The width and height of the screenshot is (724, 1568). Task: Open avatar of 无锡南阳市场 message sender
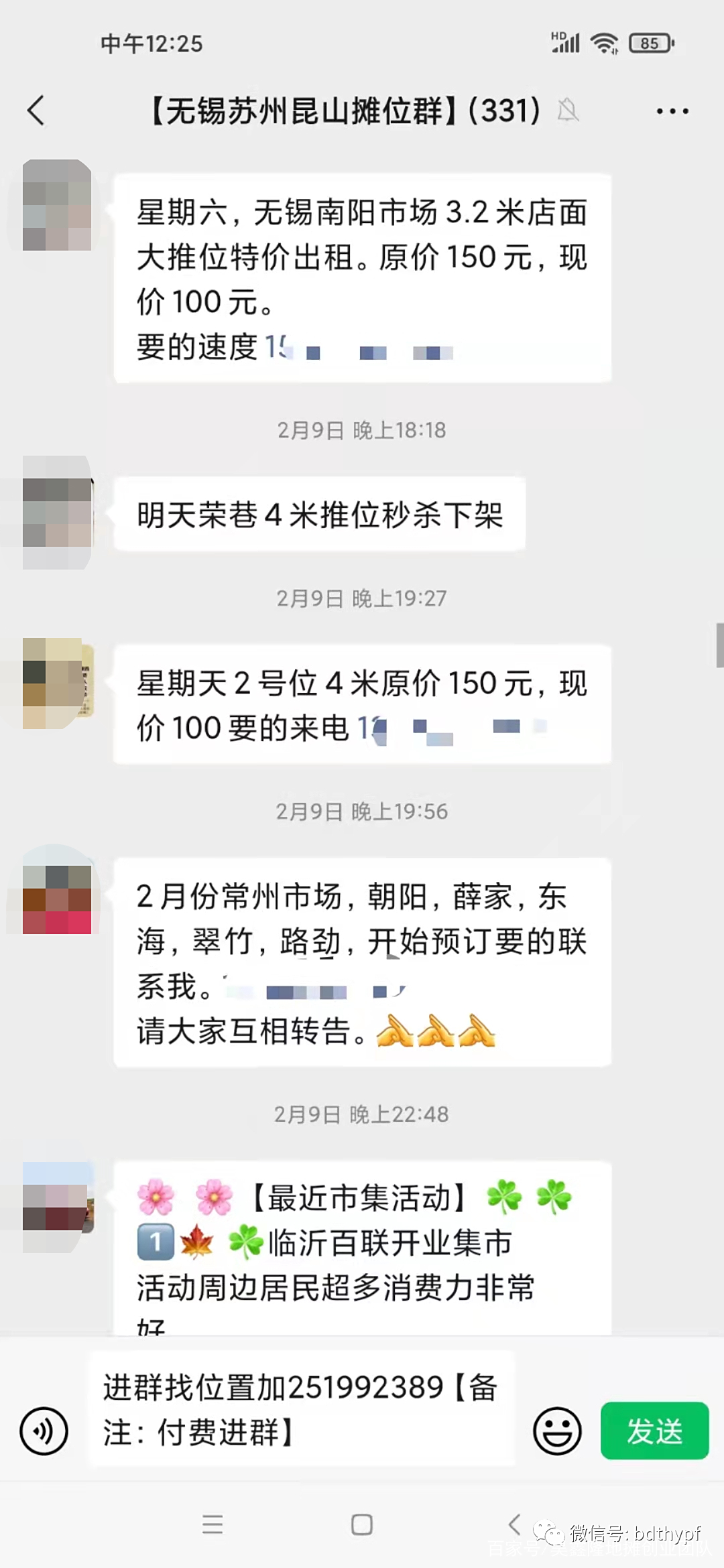(57, 205)
